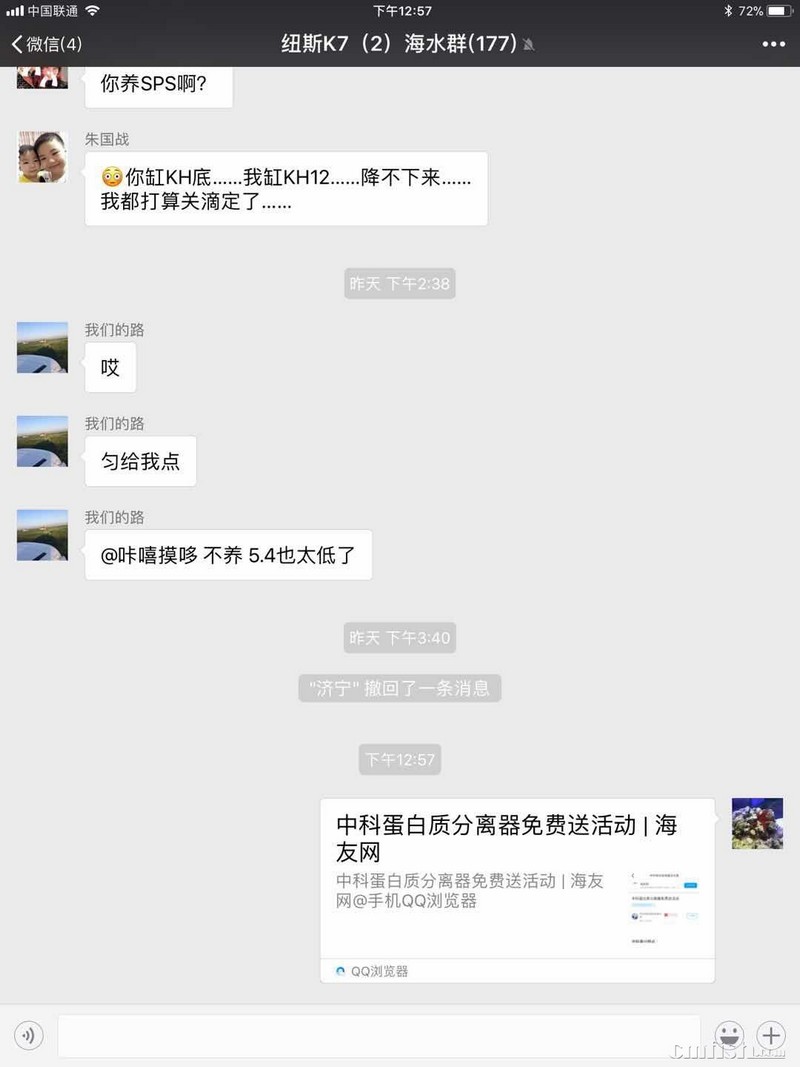View 朱国战's profile avatar
Image resolution: width=800 pixels, height=1067 pixels.
(42, 157)
